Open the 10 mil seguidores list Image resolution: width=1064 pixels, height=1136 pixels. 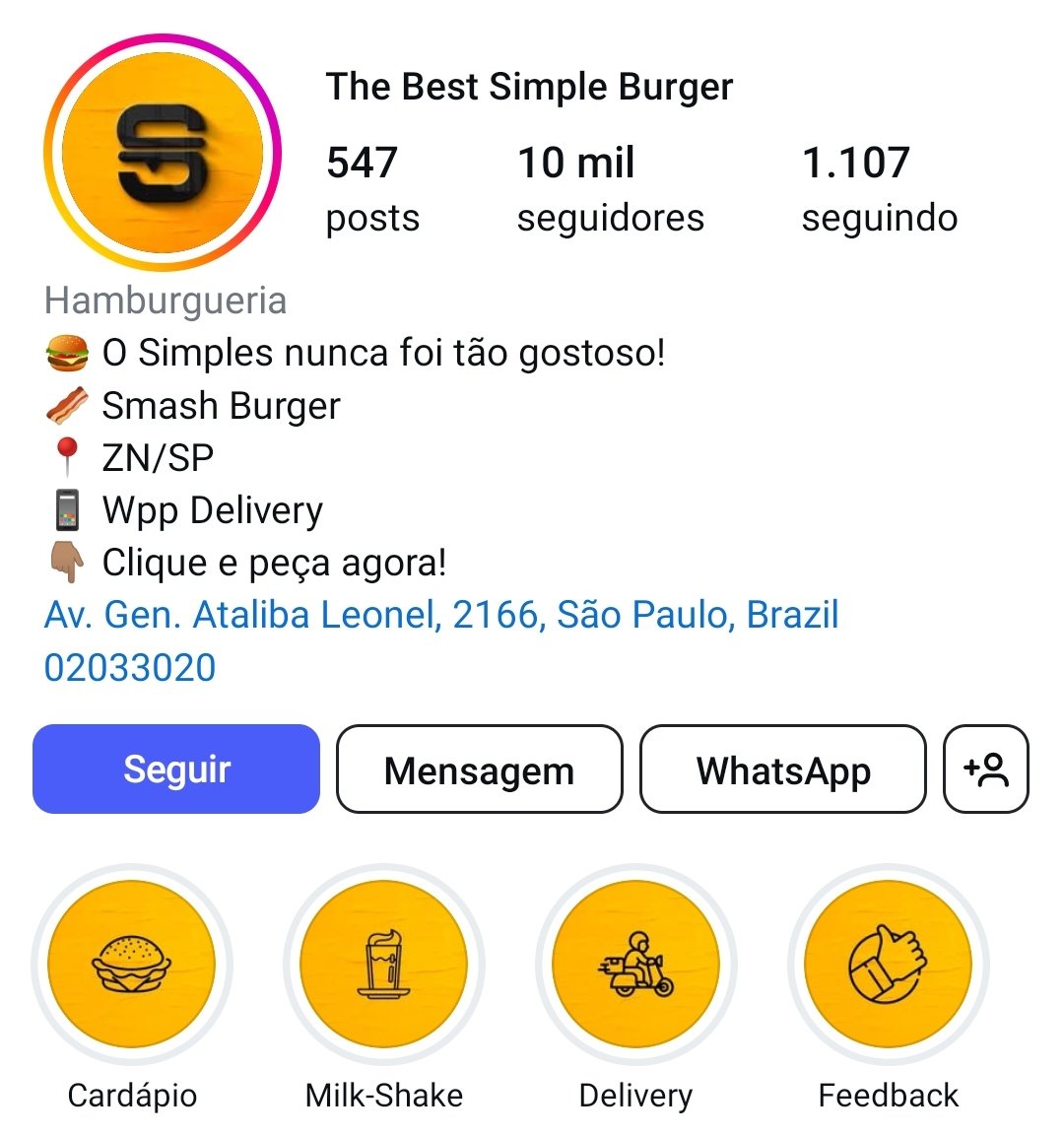point(610,188)
